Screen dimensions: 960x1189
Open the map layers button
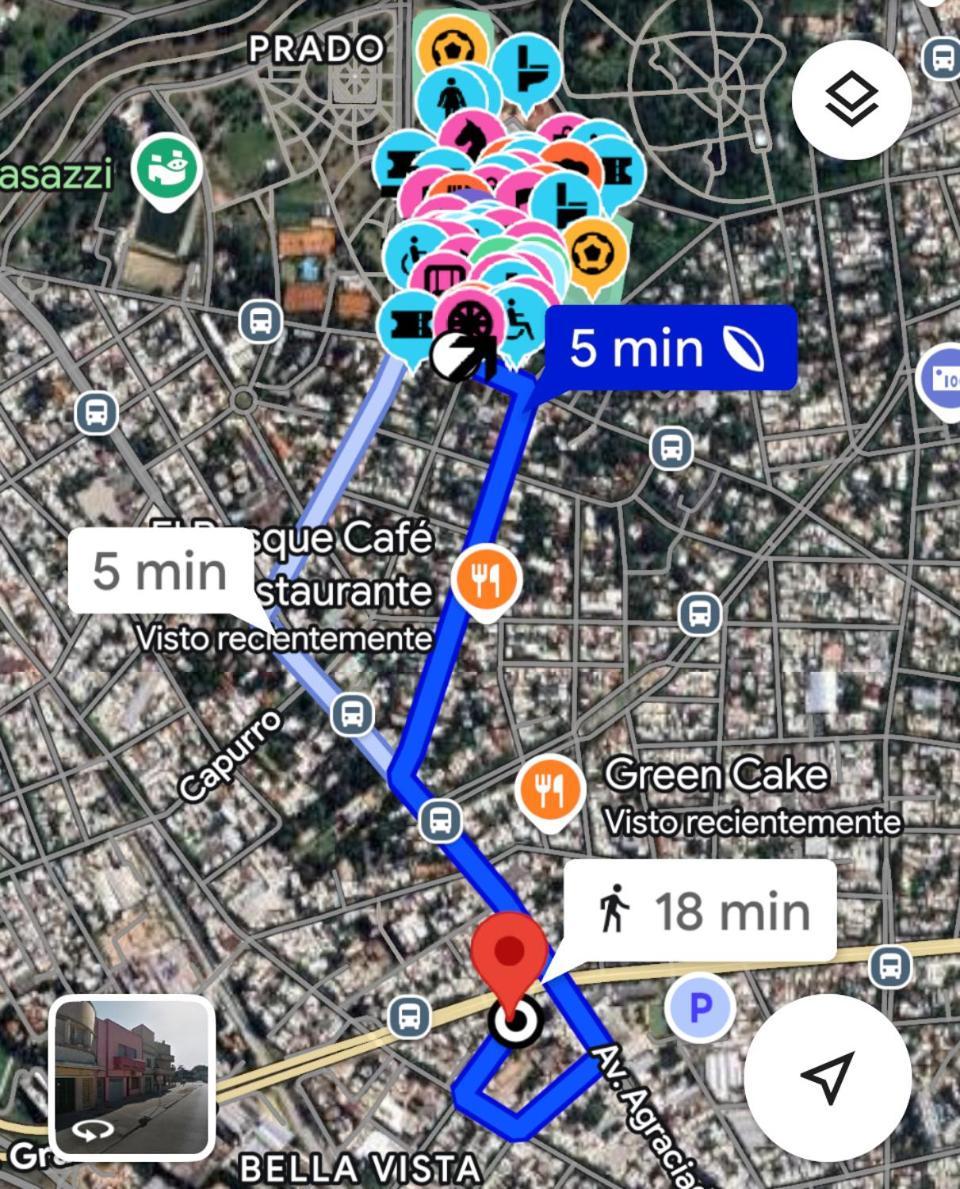[x=851, y=99]
